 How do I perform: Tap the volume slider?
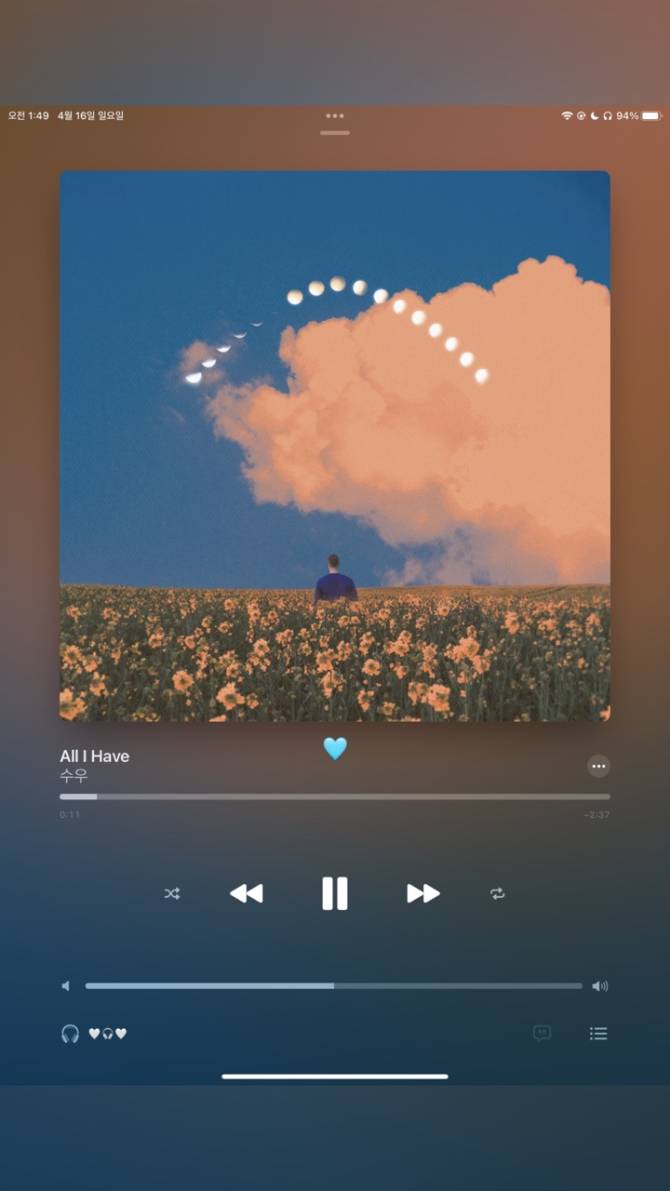[x=333, y=986]
